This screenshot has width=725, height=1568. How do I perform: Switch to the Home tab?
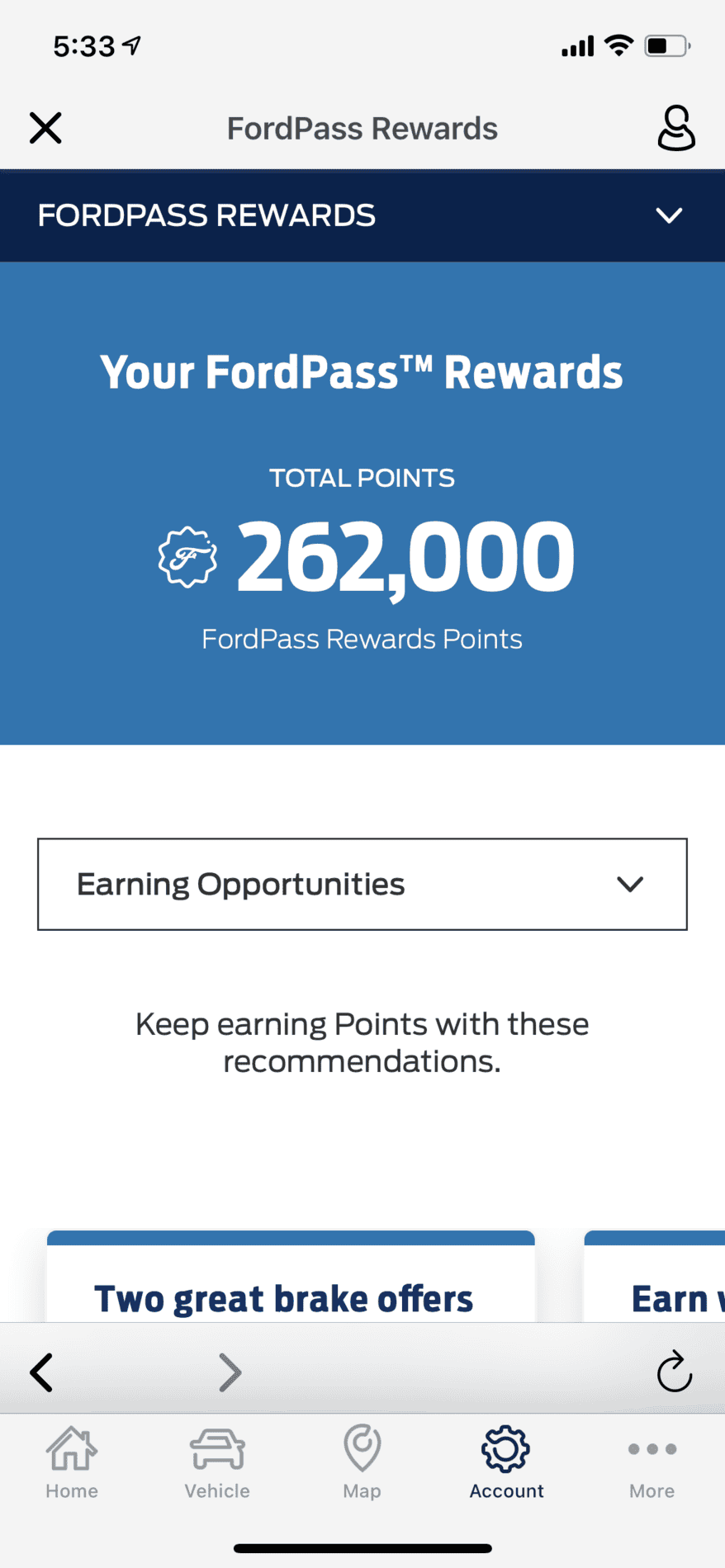pos(72,1462)
